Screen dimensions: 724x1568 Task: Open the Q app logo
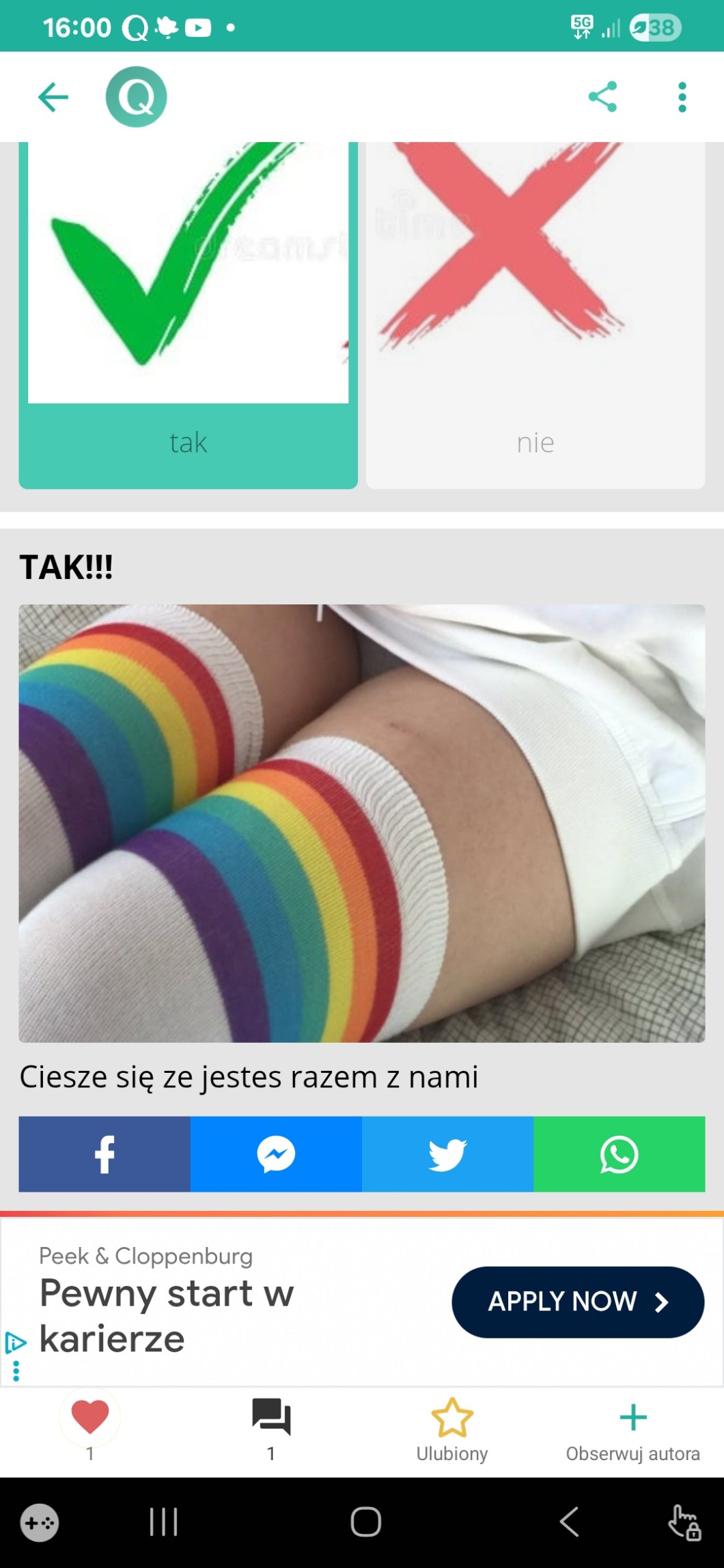coord(136,97)
